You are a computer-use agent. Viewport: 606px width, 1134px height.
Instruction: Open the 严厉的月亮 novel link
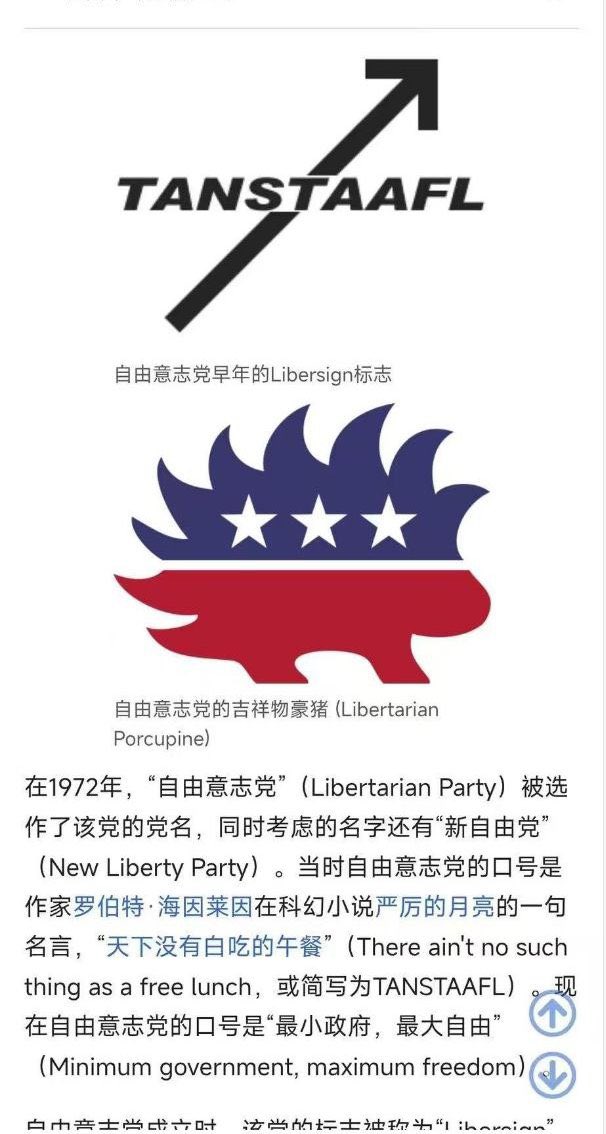point(435,907)
